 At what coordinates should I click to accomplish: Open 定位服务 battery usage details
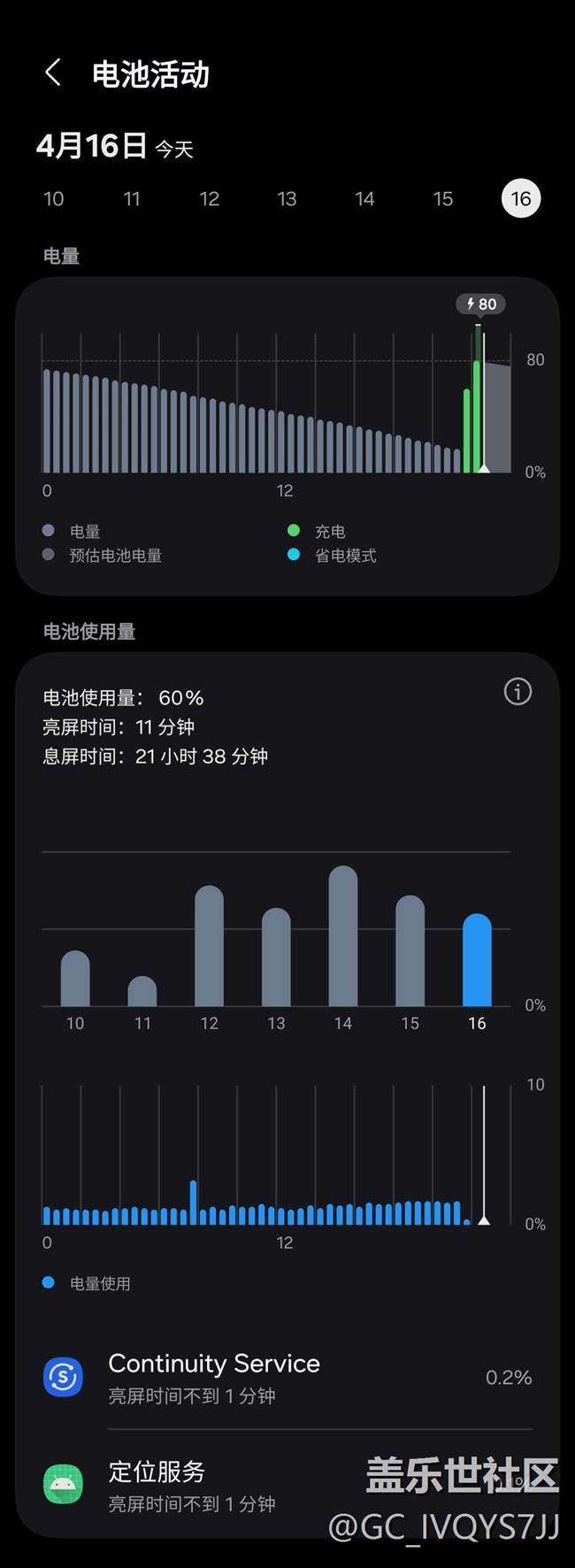[287, 1485]
